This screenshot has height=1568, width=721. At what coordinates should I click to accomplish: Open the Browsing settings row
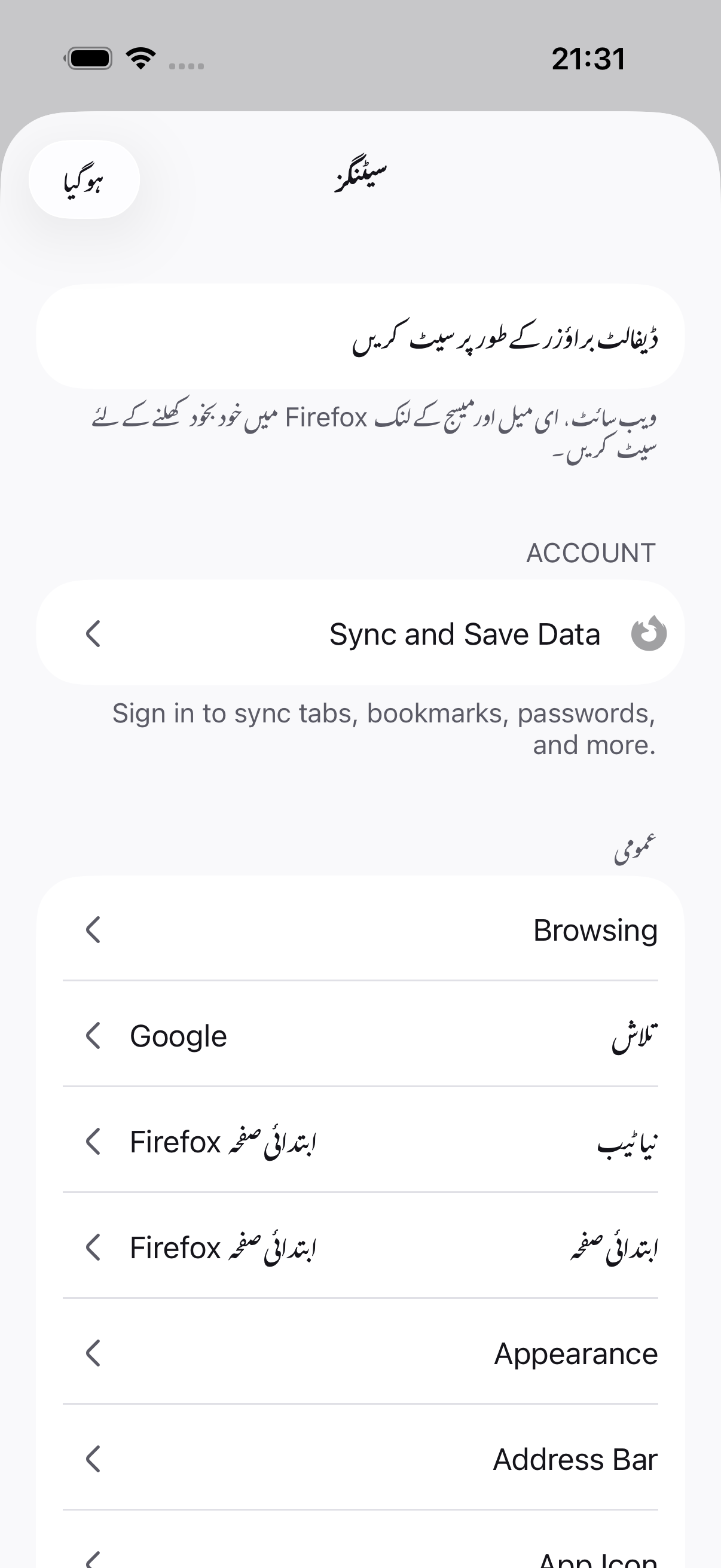coord(360,929)
